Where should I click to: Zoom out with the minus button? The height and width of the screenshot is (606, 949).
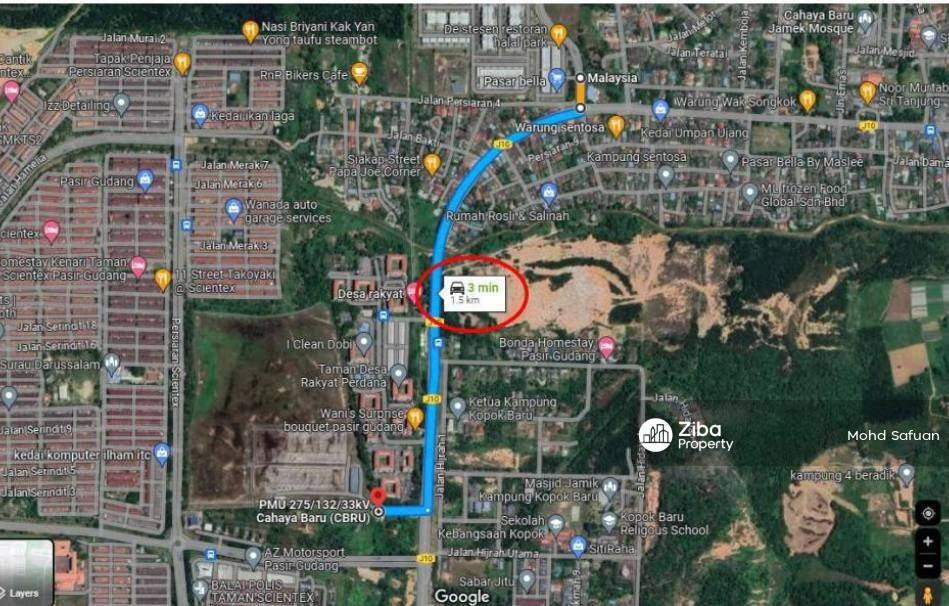[x=927, y=566]
